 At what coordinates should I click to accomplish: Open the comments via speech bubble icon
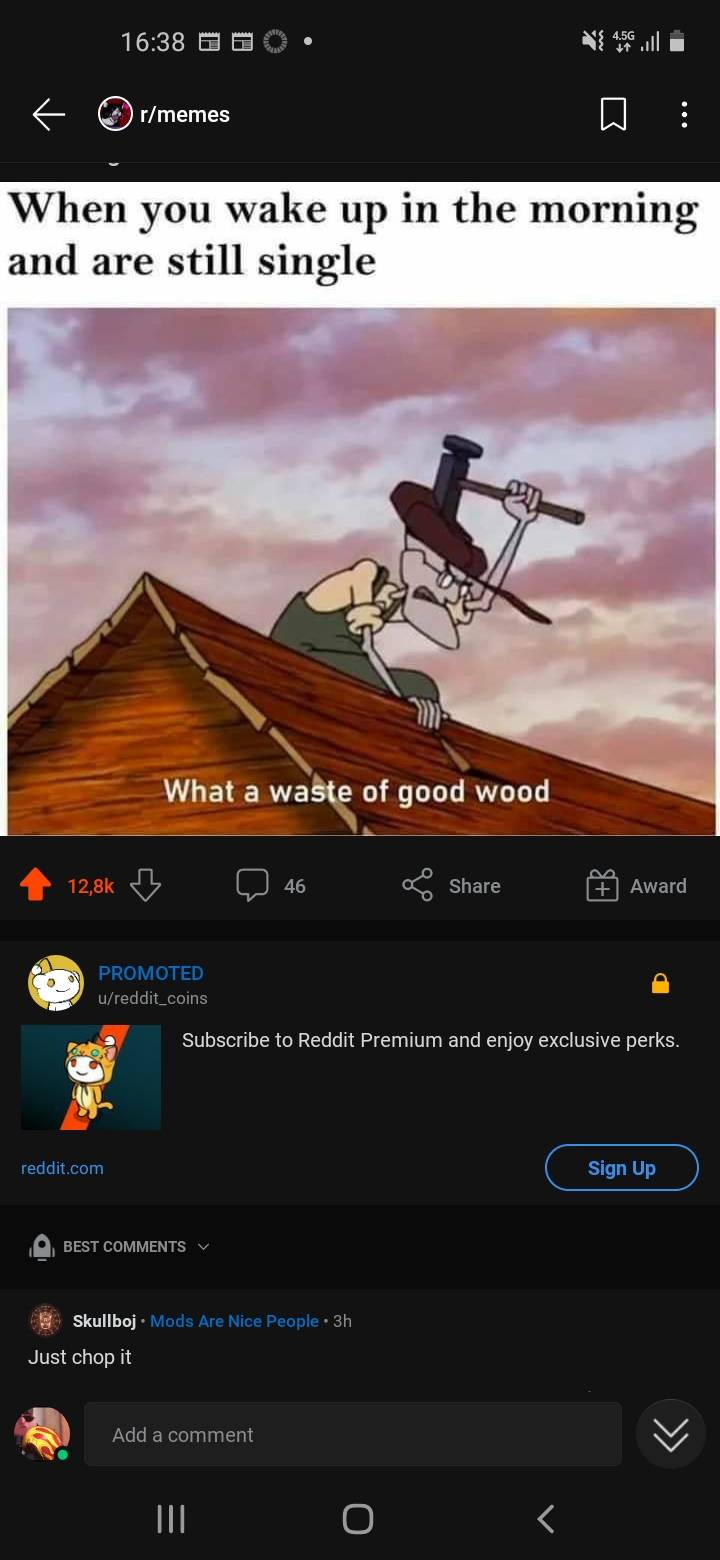coord(253,884)
